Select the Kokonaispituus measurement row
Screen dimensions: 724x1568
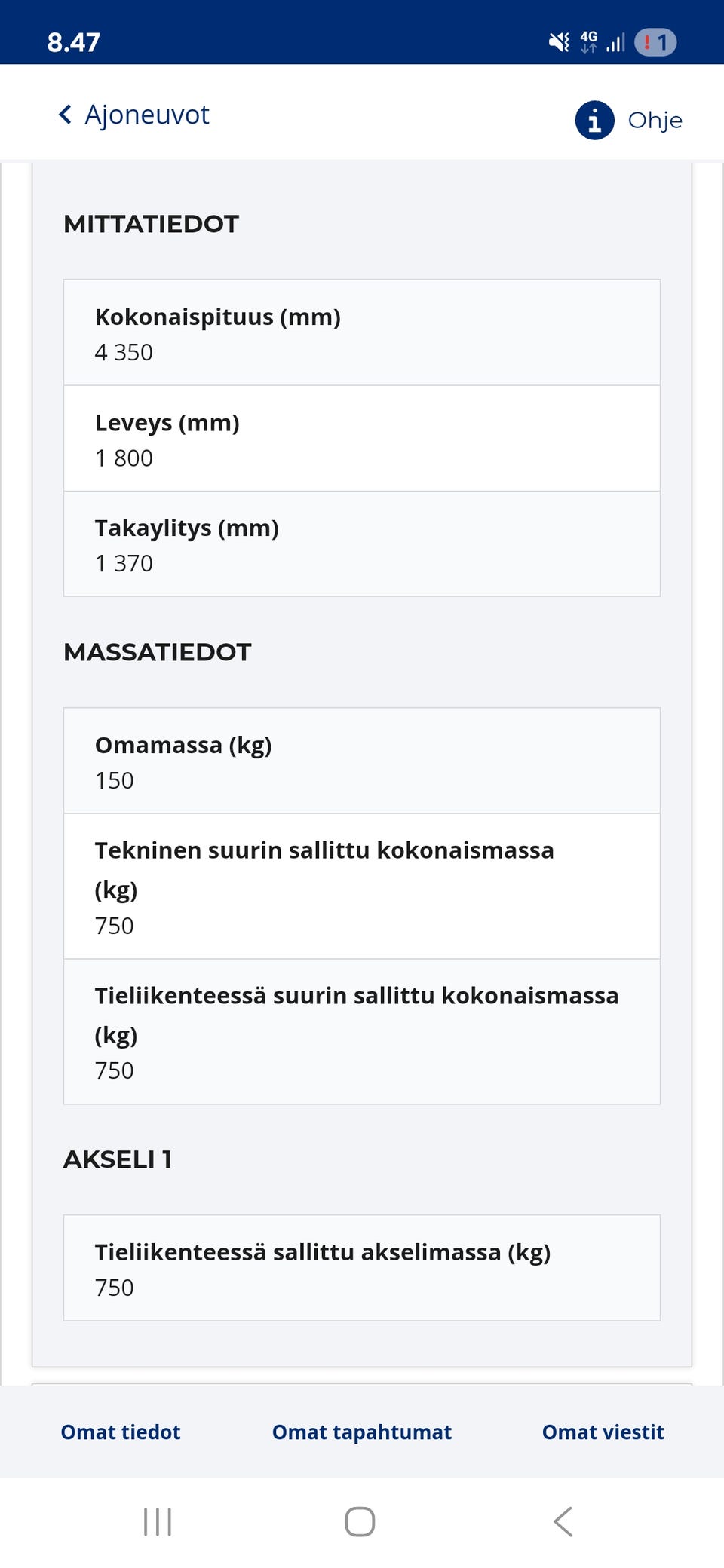360,332
